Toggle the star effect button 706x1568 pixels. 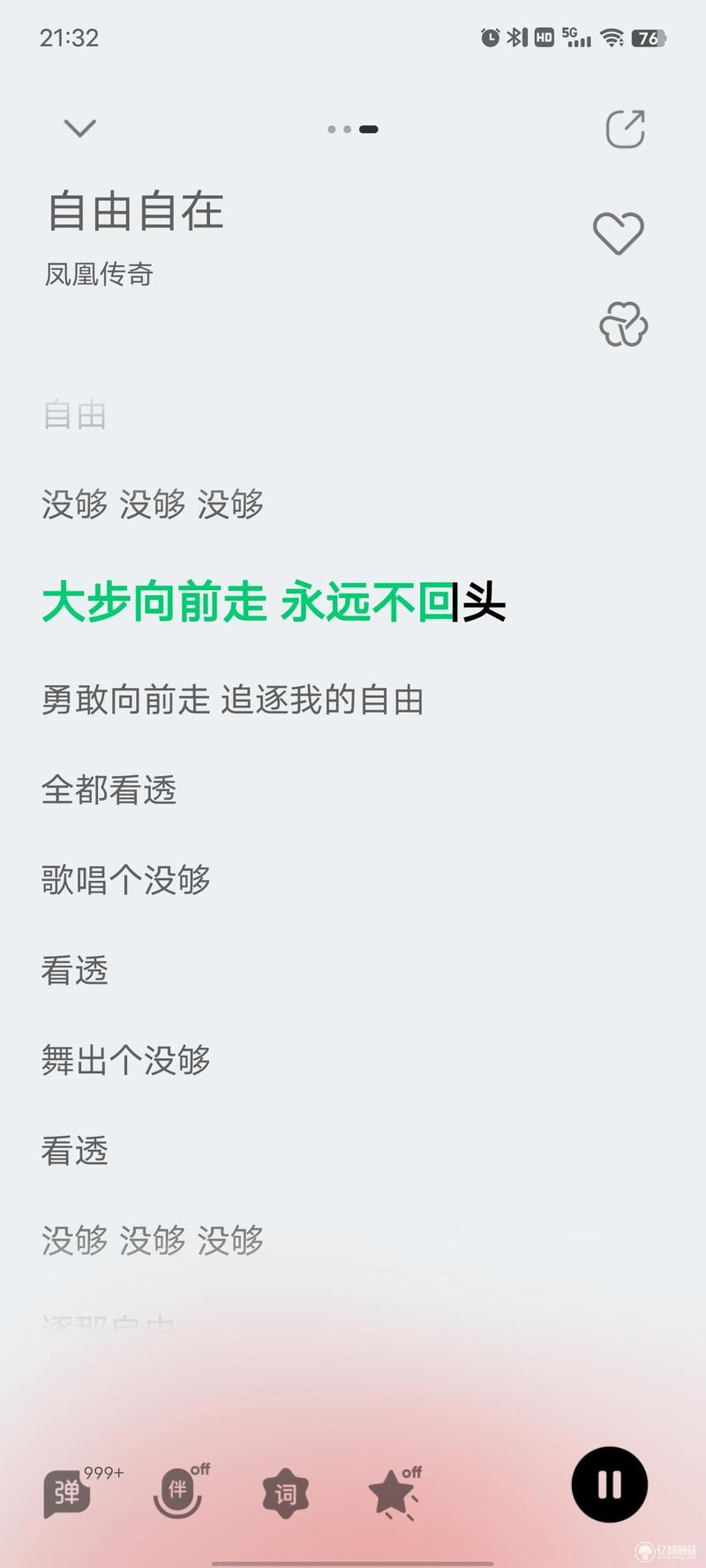point(392,1493)
